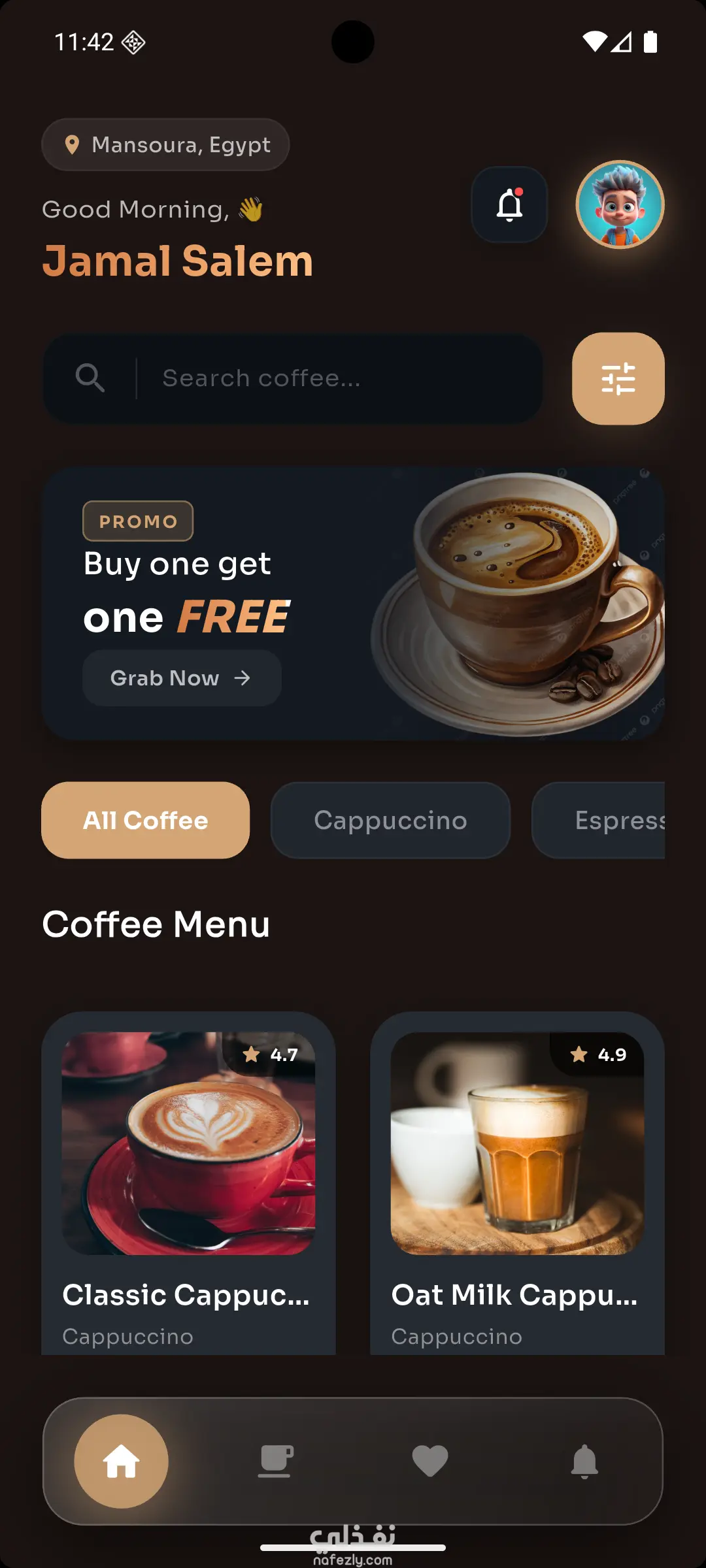The width and height of the screenshot is (706, 1568).
Task: Open the Oat Milk Cappuccino card
Action: 517,1176
